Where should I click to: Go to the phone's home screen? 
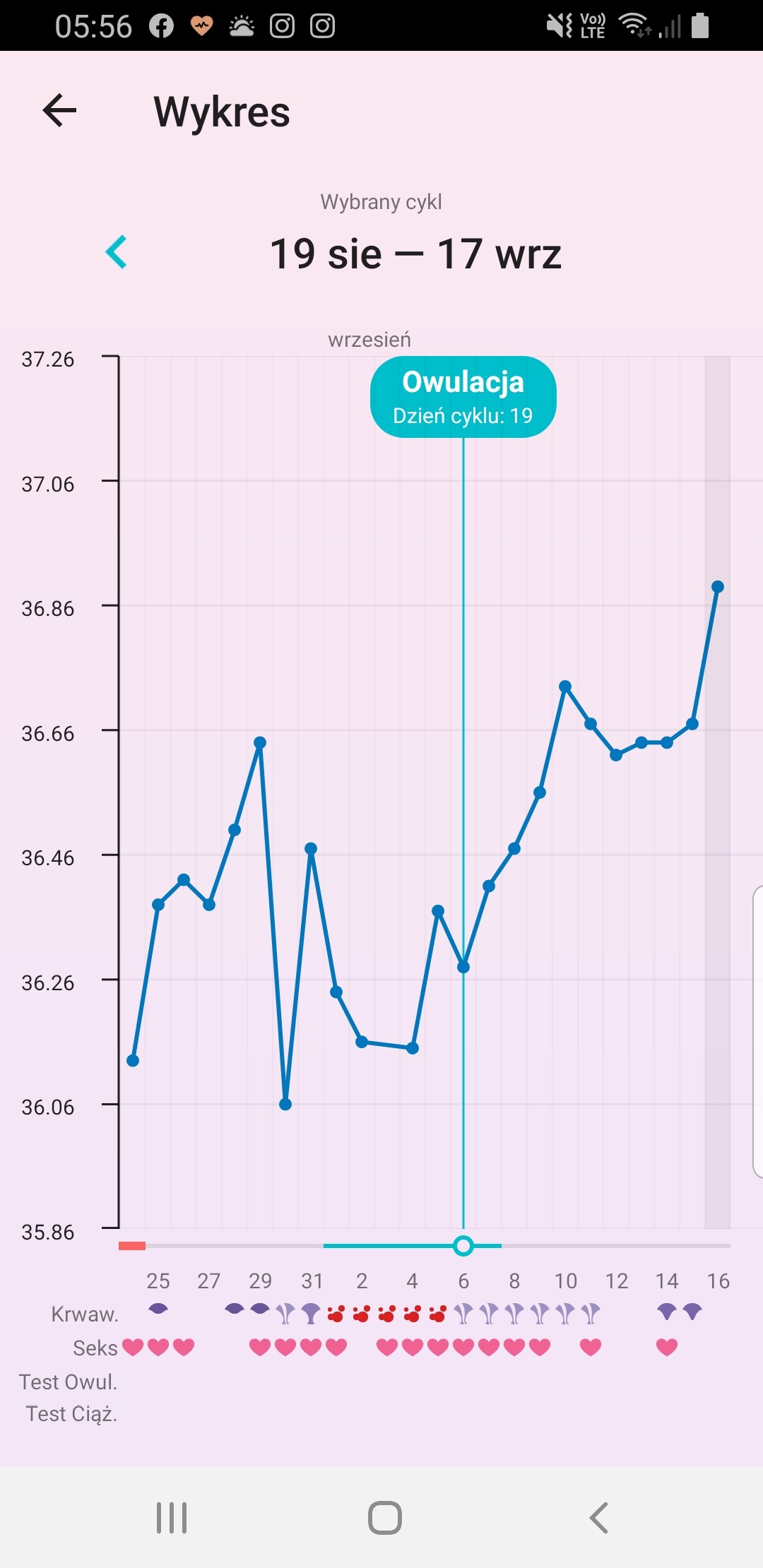[385, 1518]
